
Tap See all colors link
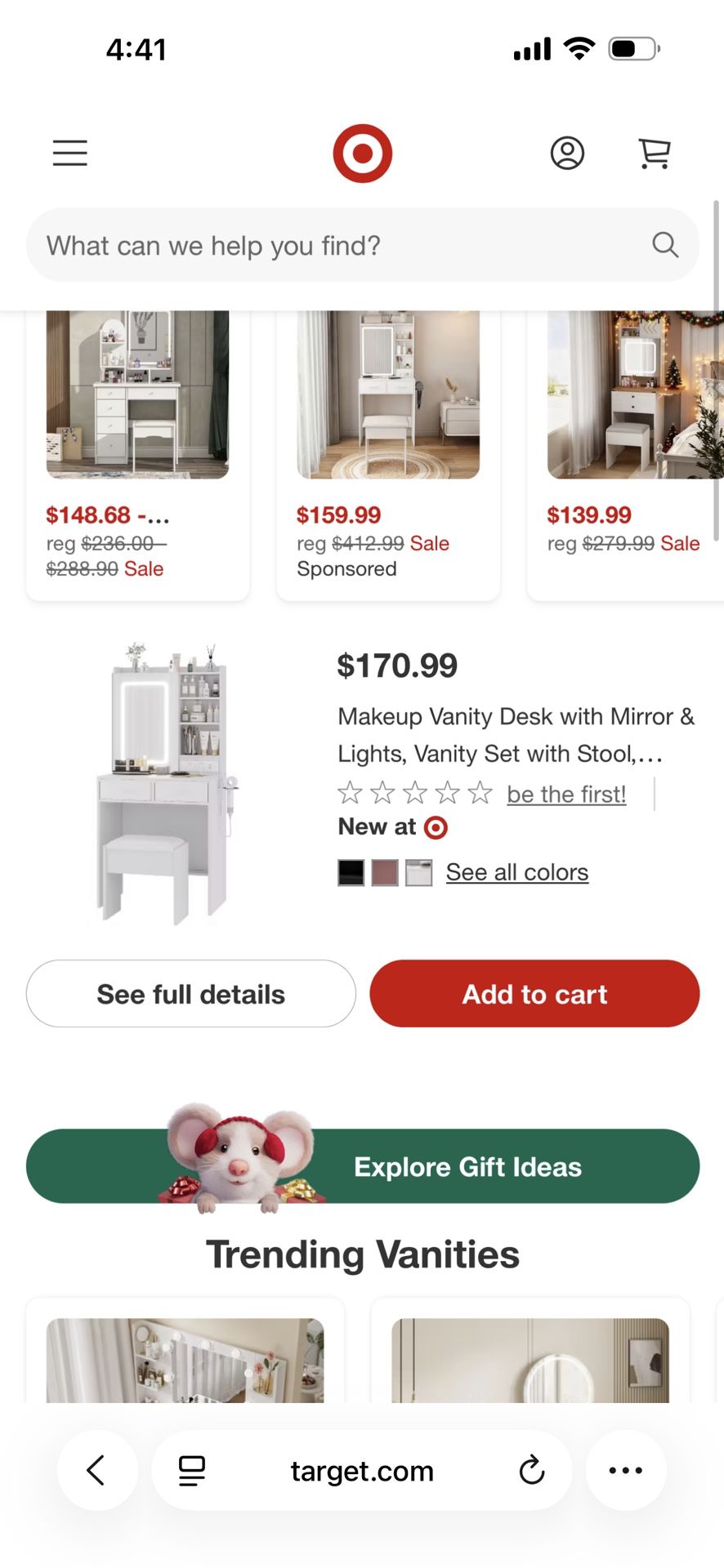(x=517, y=872)
